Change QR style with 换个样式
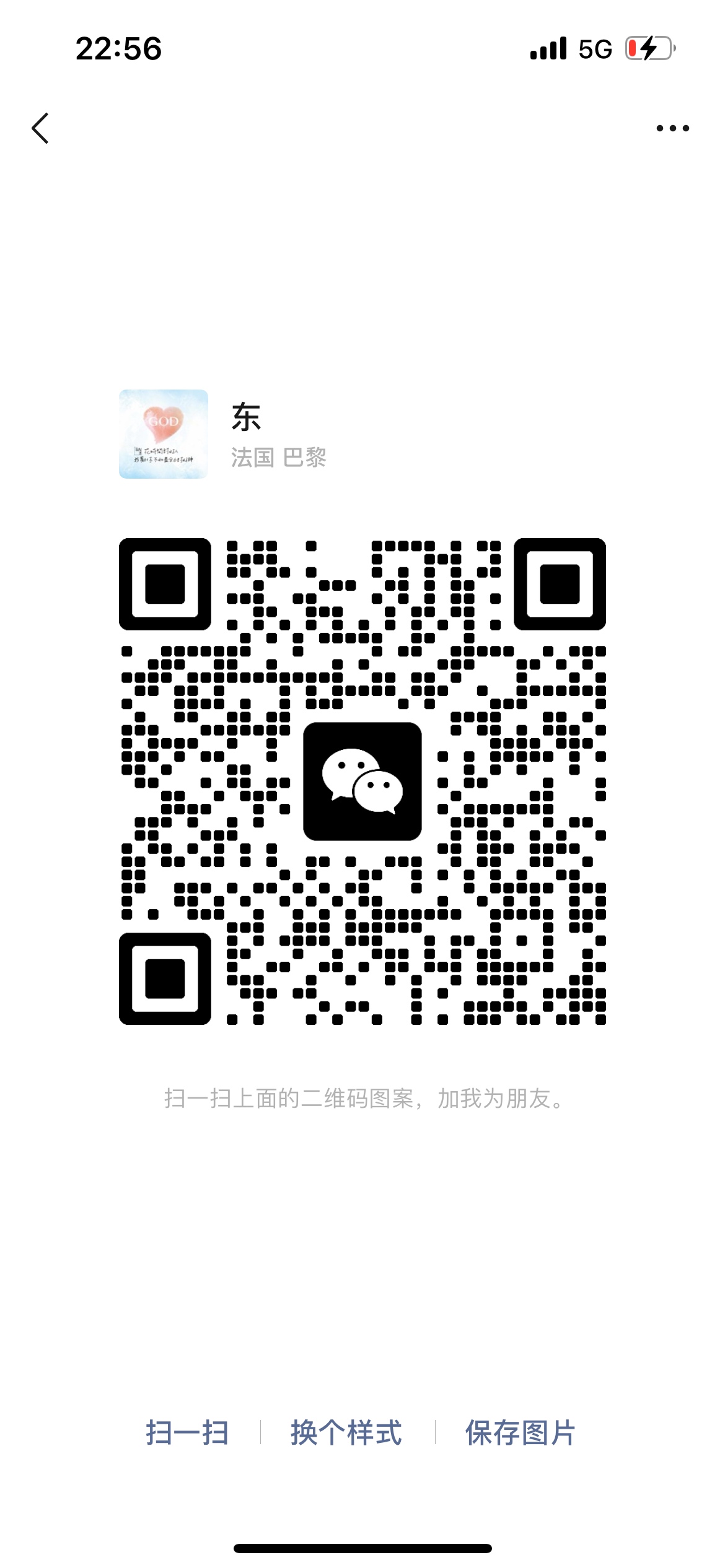The height and width of the screenshot is (1568, 725). (346, 1432)
